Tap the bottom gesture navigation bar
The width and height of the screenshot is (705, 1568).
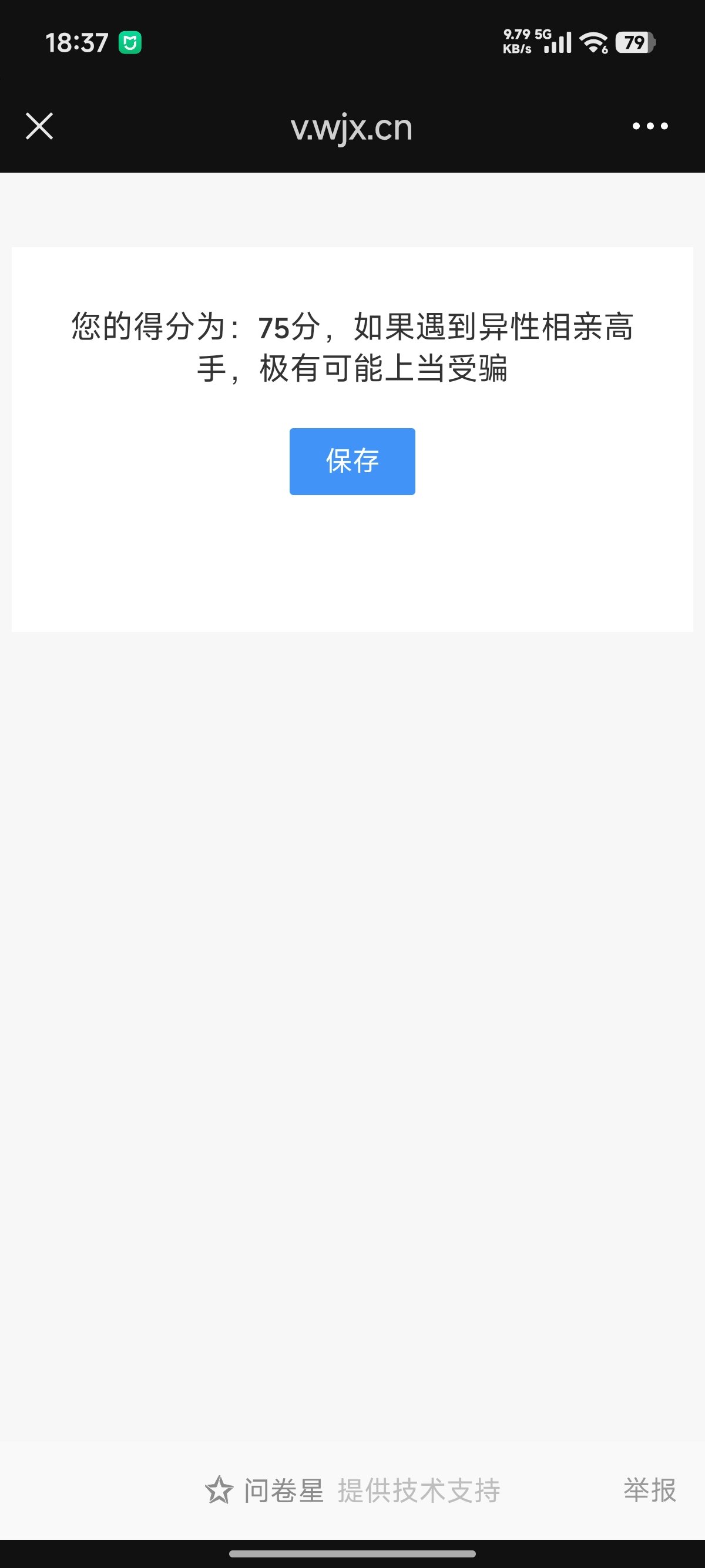(x=352, y=1554)
